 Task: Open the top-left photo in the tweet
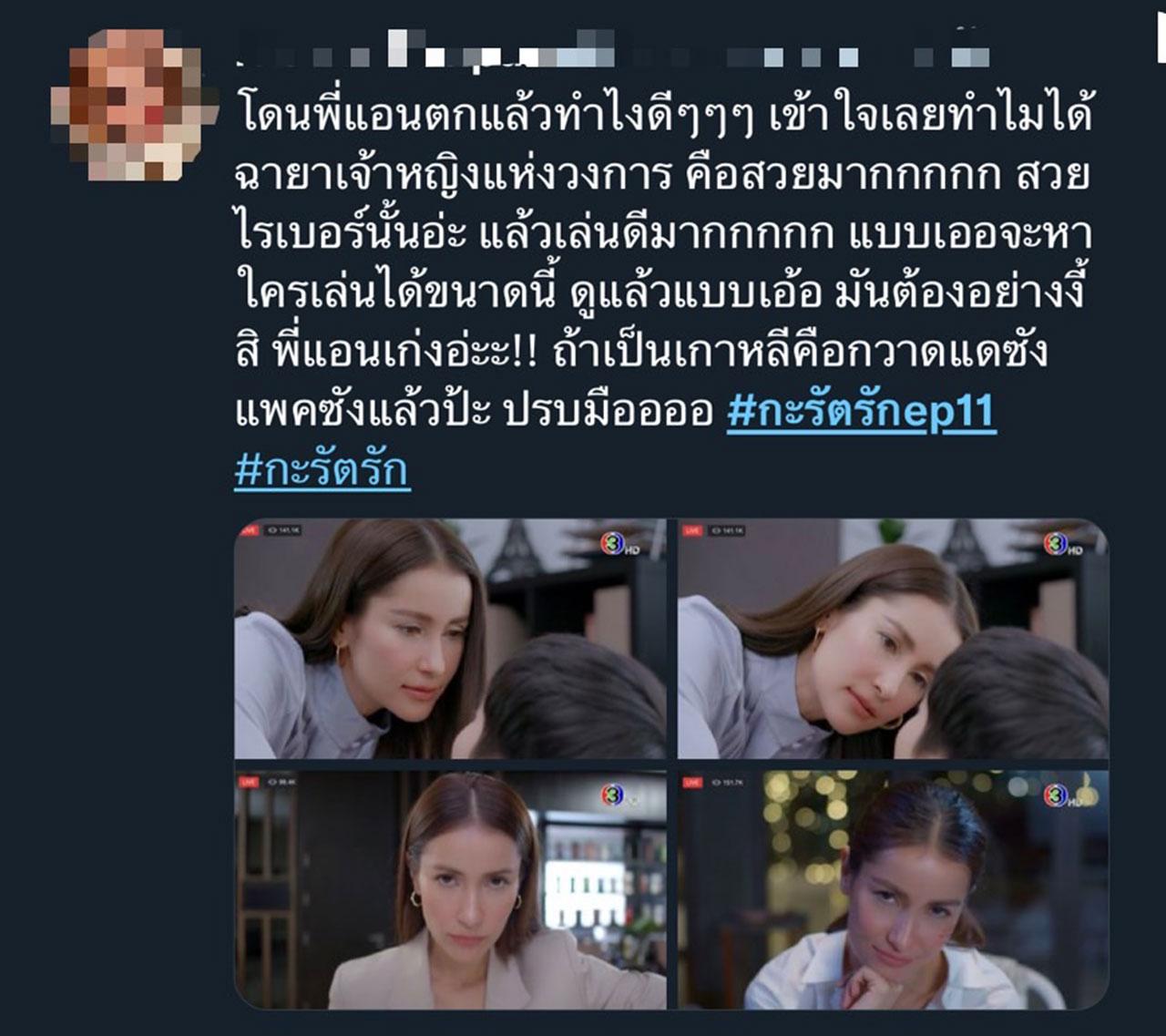450,639
